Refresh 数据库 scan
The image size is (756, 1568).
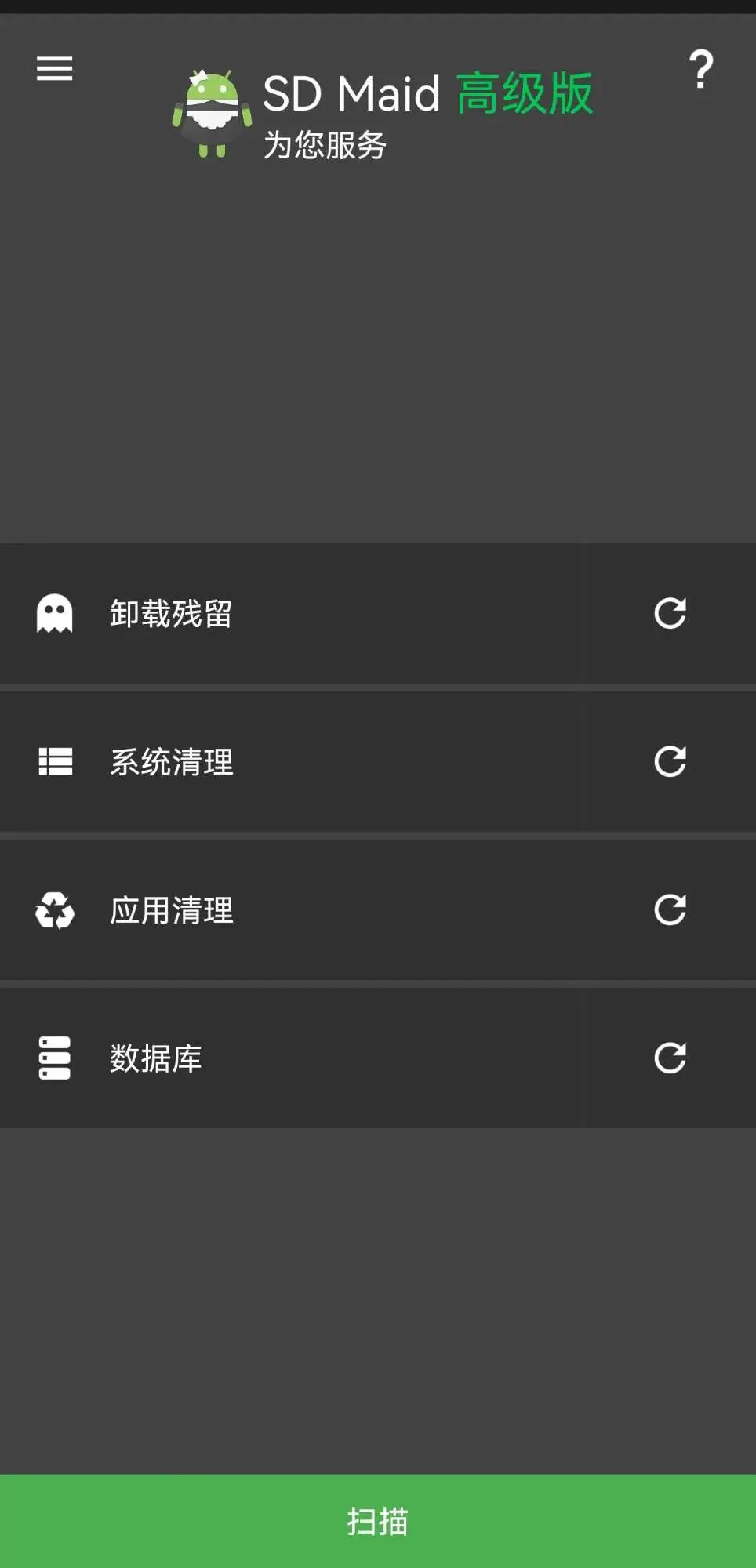[670, 1058]
